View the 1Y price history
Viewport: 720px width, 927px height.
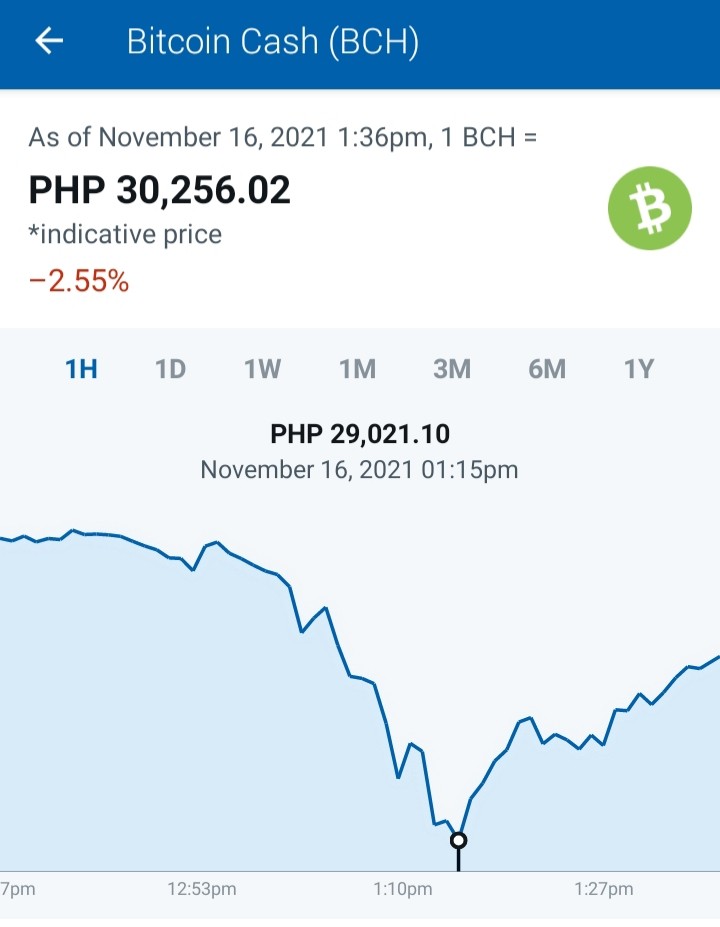639,369
